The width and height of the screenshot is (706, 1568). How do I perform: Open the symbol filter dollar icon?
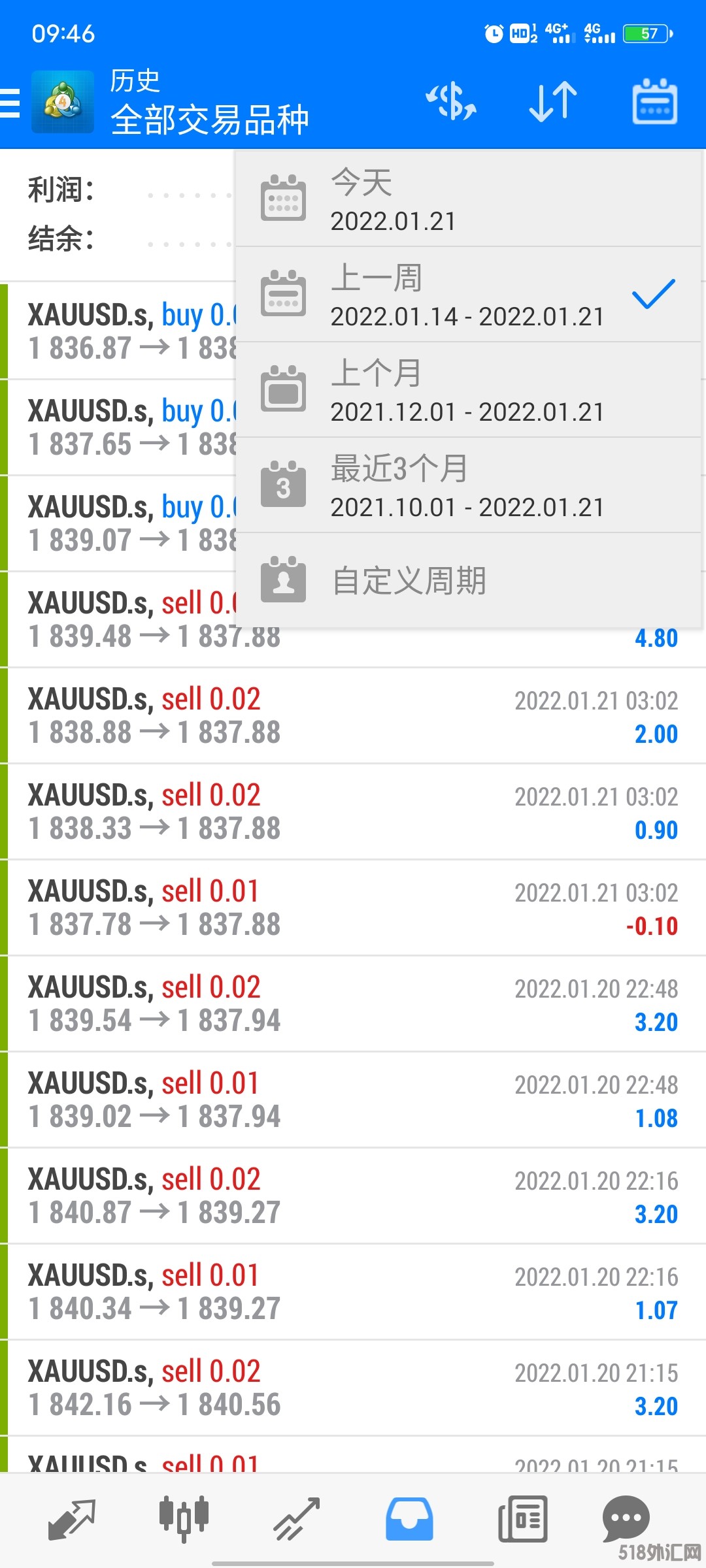coord(451,102)
